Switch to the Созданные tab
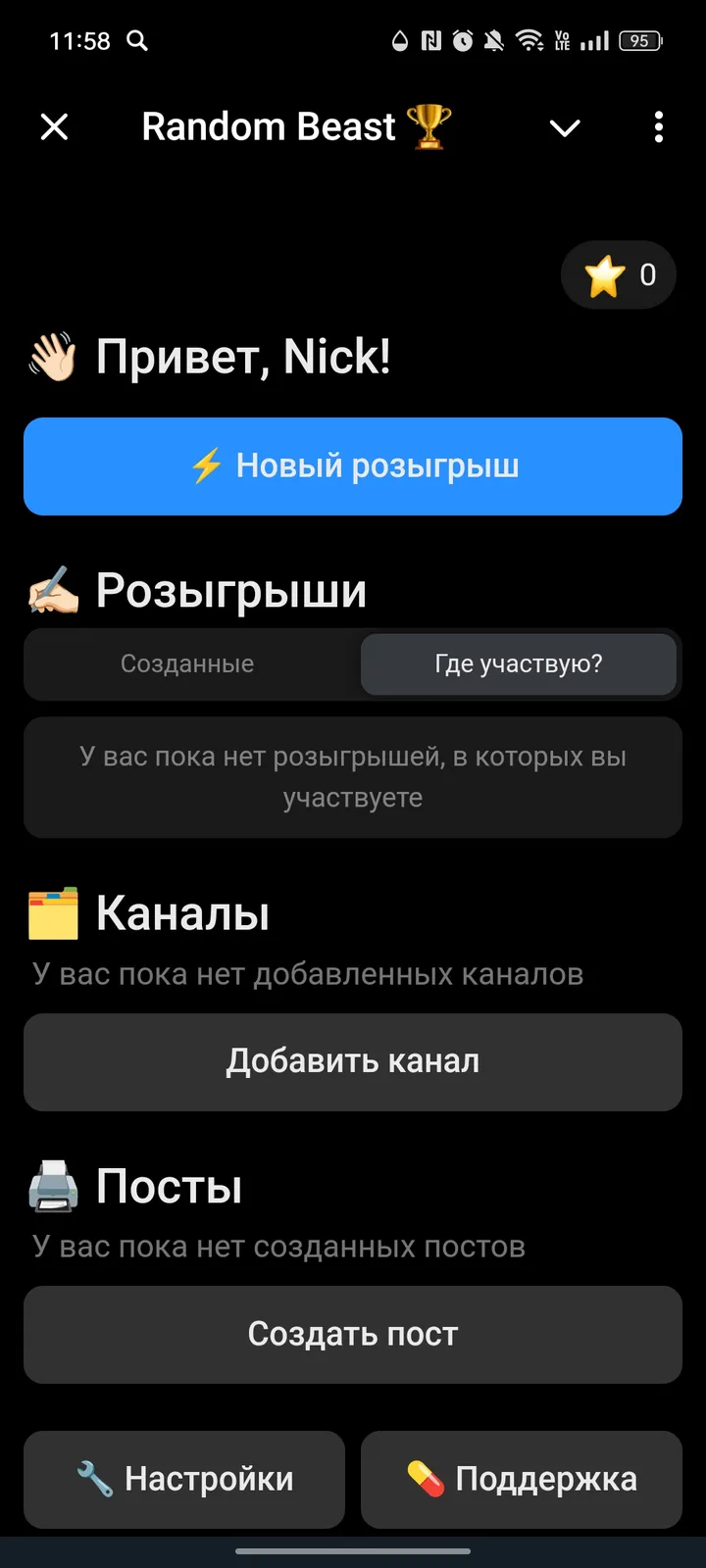The width and height of the screenshot is (706, 1568). pyautogui.click(x=186, y=664)
